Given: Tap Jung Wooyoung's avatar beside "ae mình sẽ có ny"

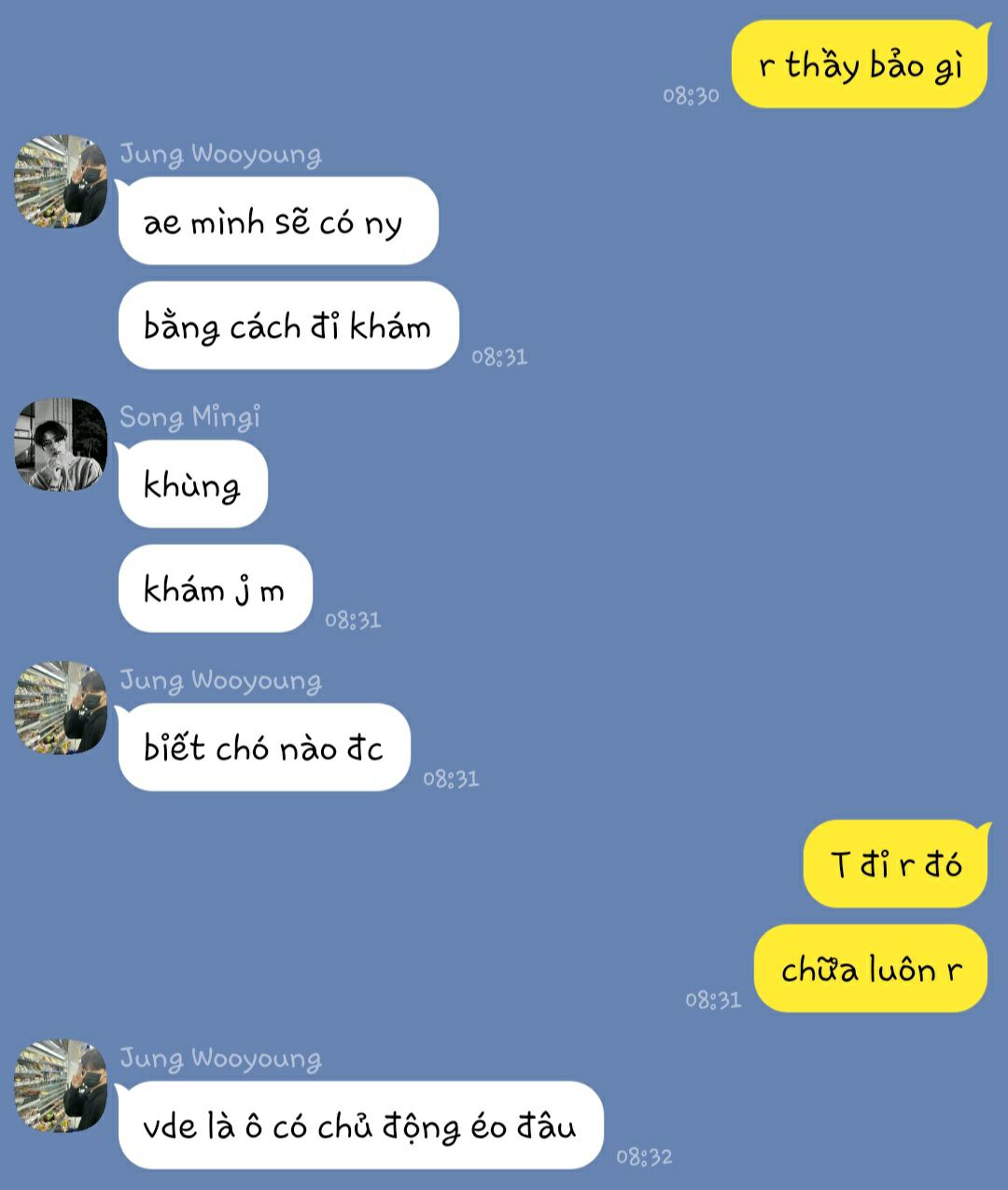Looking at the screenshot, I should (61, 182).
